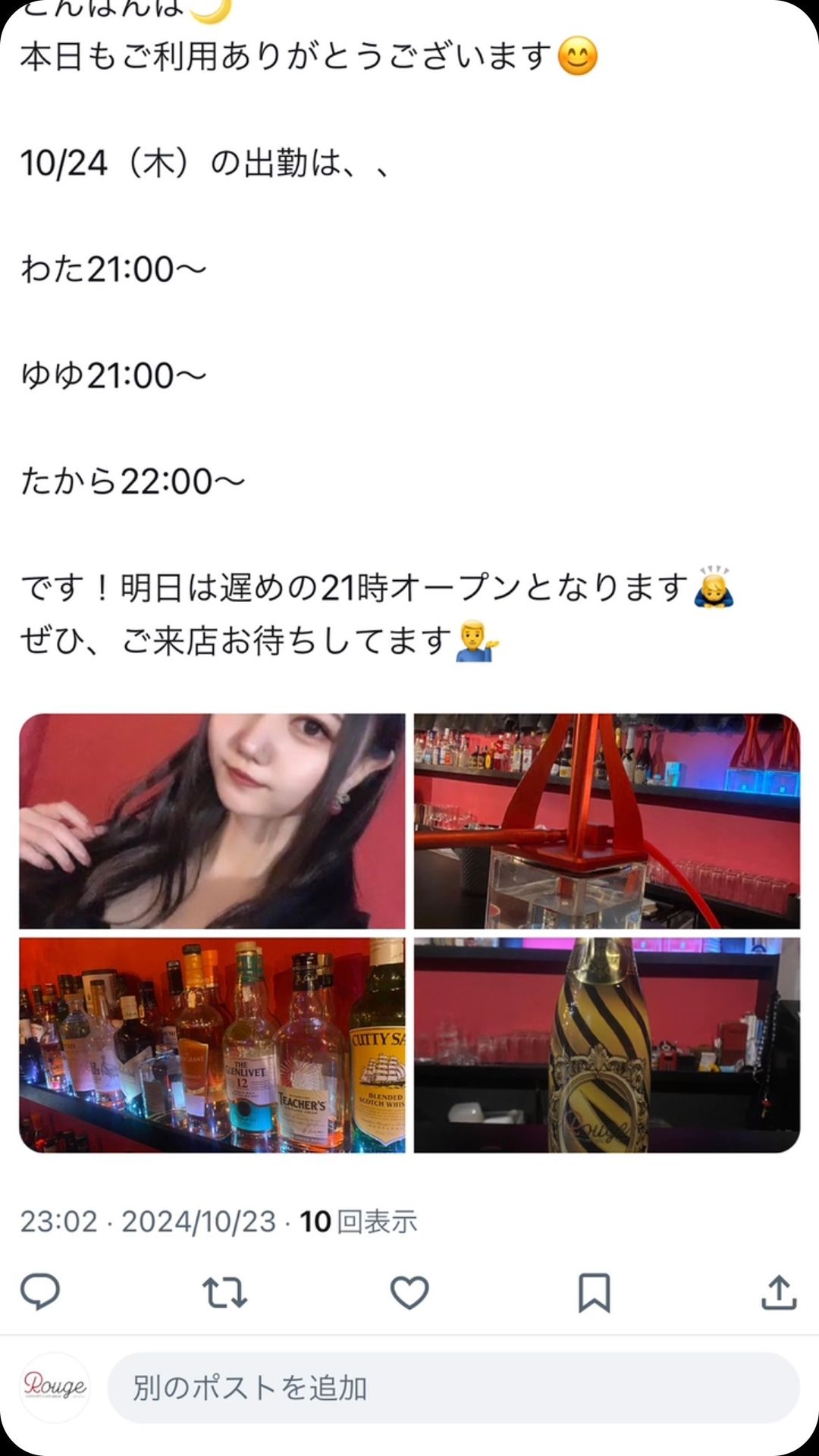Open the red hookah photo
Screen dimensions: 819x1456
point(607,821)
